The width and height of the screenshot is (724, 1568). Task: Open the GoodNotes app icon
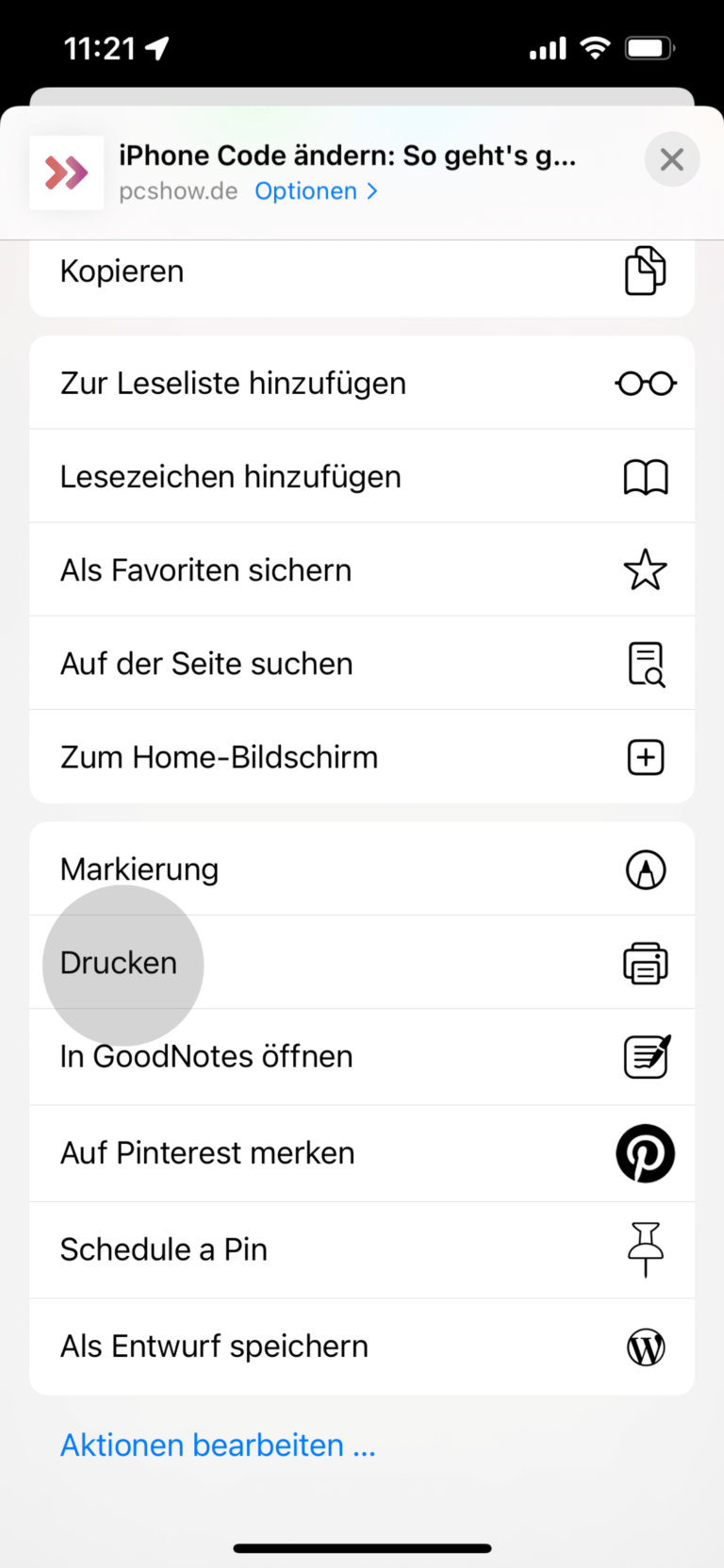coord(646,1056)
